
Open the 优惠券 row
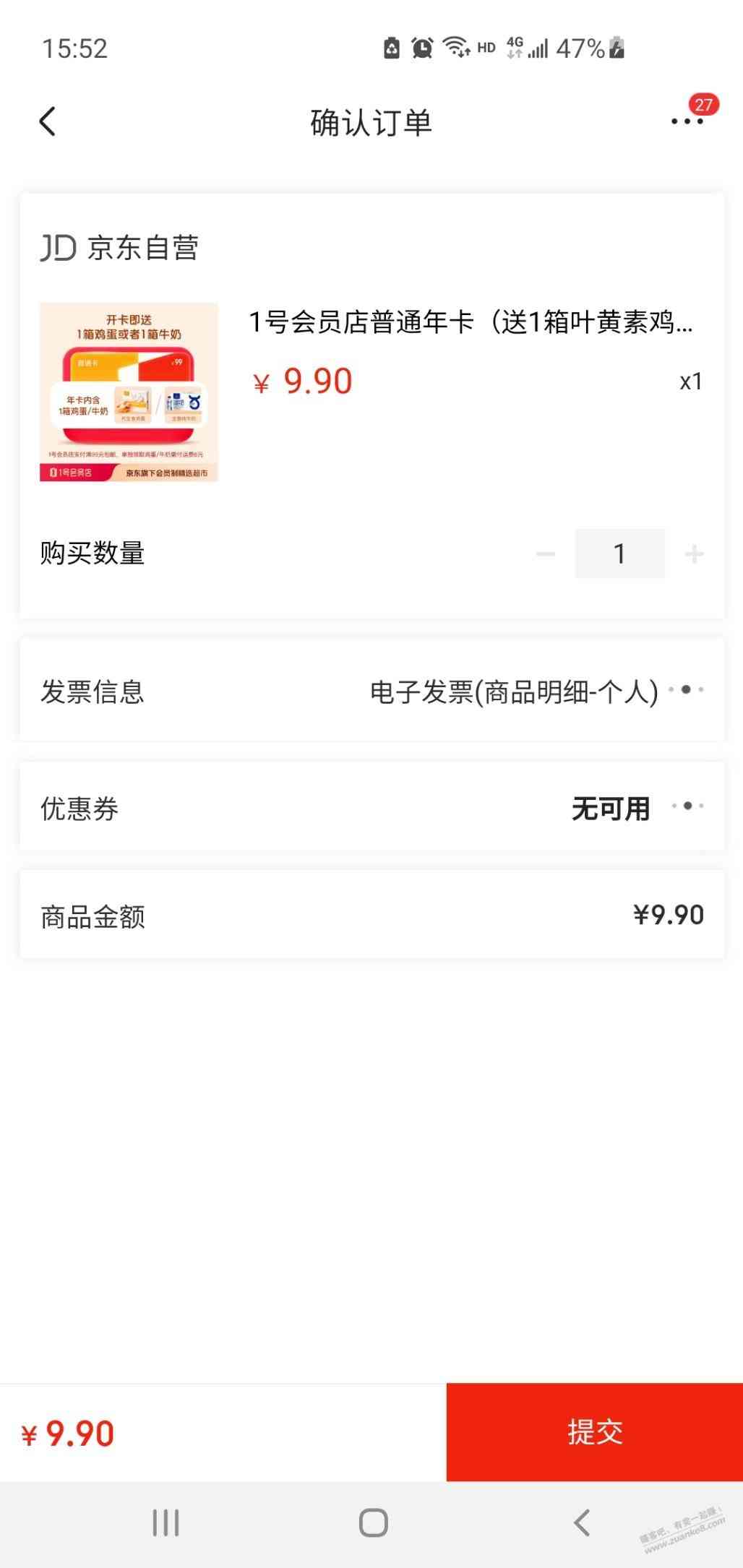(x=371, y=808)
